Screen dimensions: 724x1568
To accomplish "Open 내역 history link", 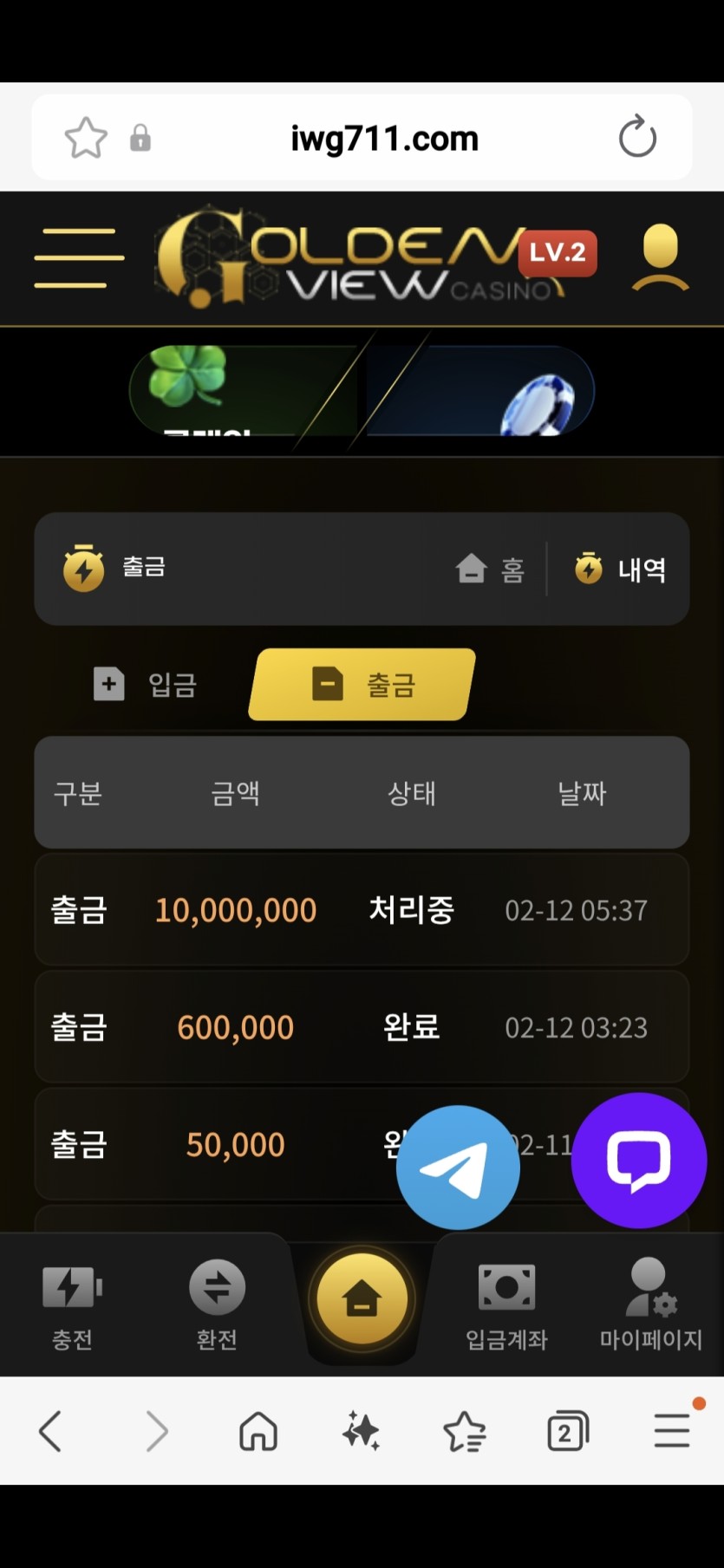I will (x=621, y=569).
